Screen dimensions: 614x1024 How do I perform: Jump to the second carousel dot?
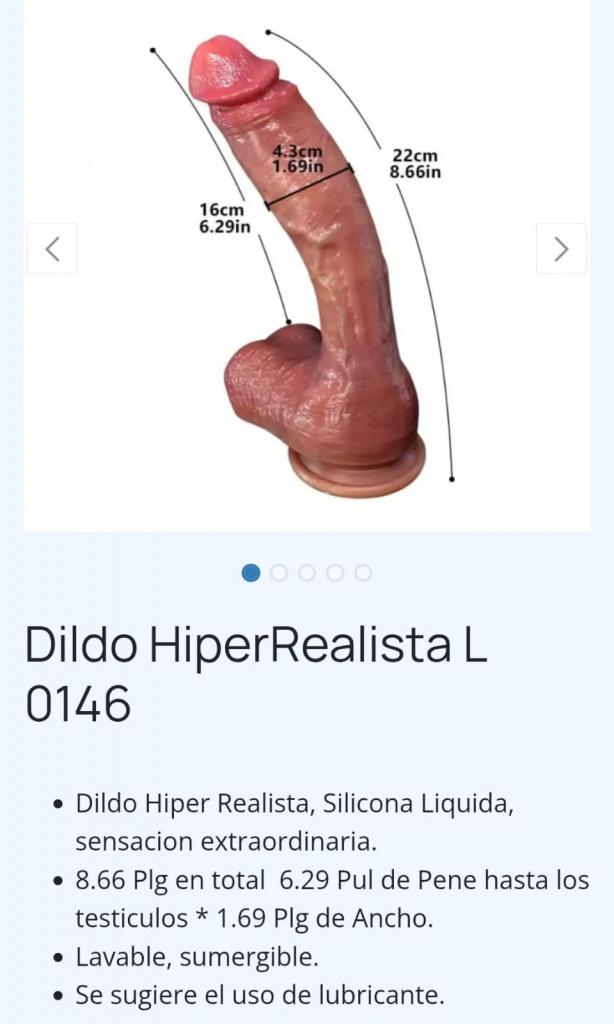point(279,573)
